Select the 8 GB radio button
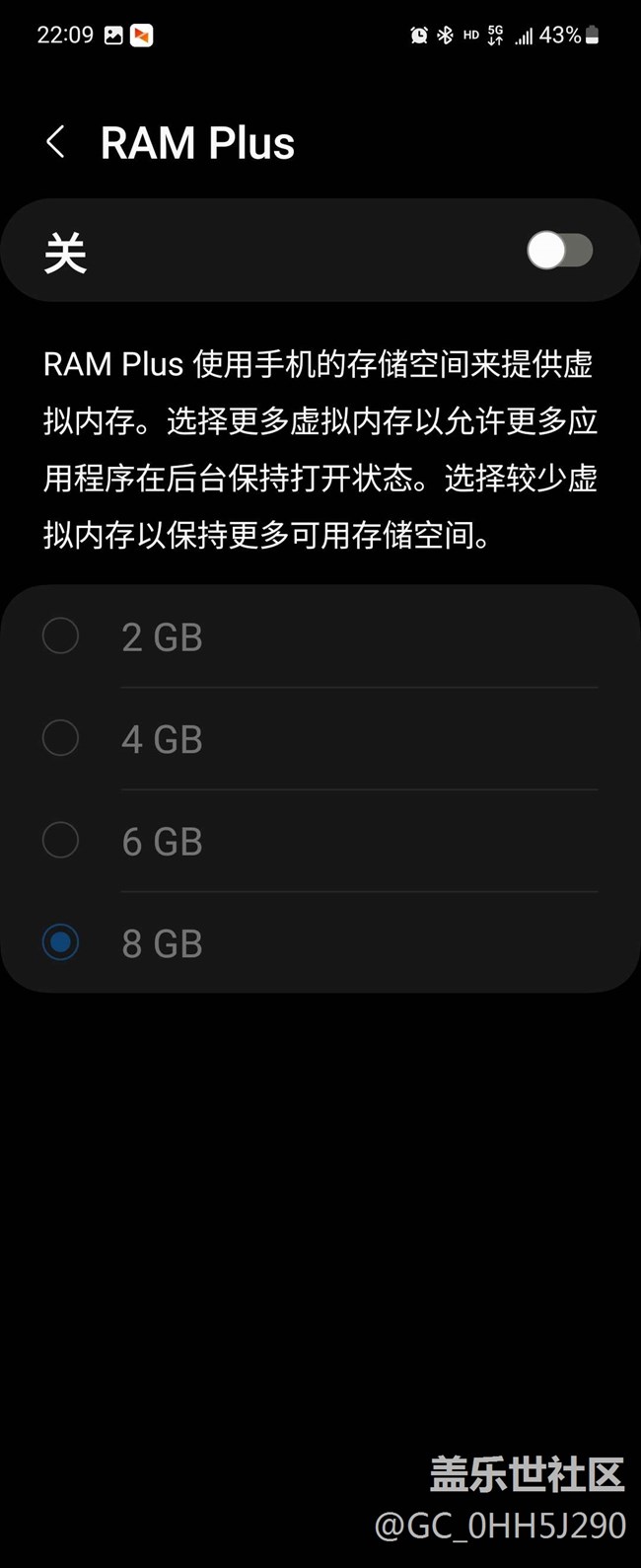 pyautogui.click(x=61, y=942)
